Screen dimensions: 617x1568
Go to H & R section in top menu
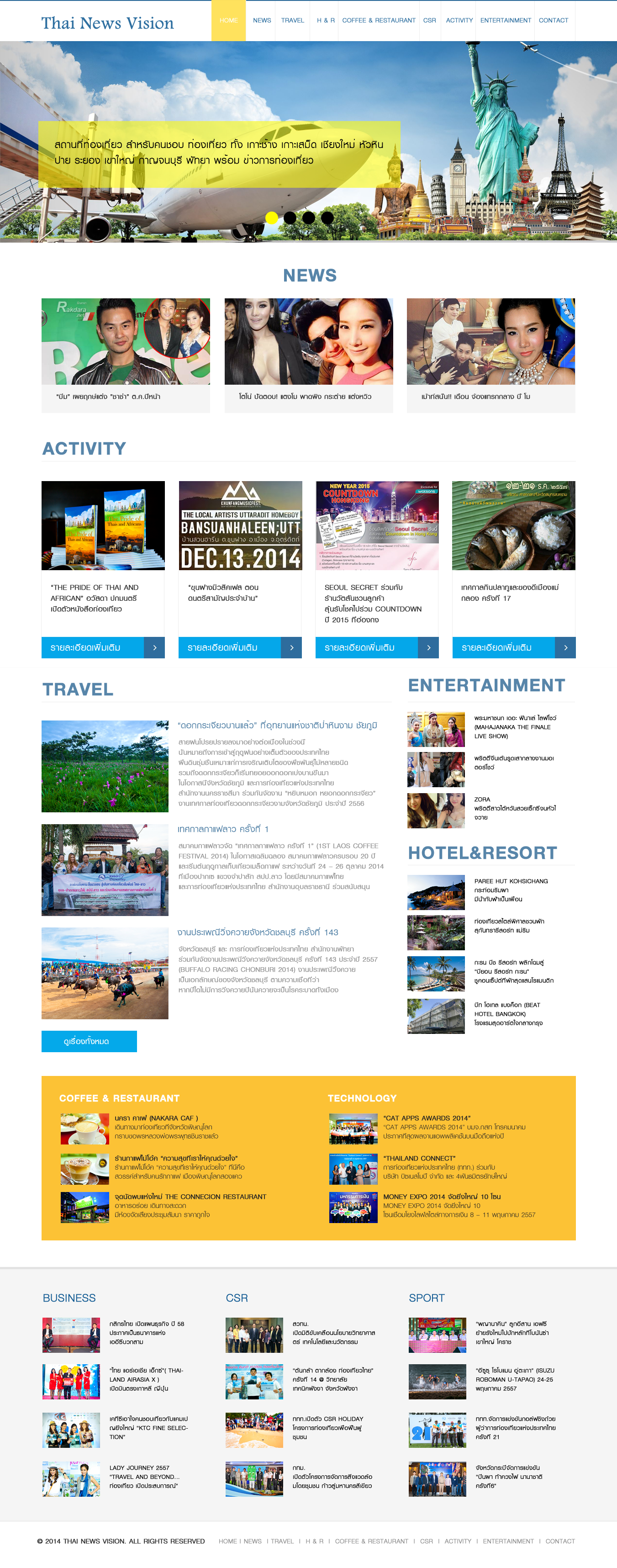[326, 21]
